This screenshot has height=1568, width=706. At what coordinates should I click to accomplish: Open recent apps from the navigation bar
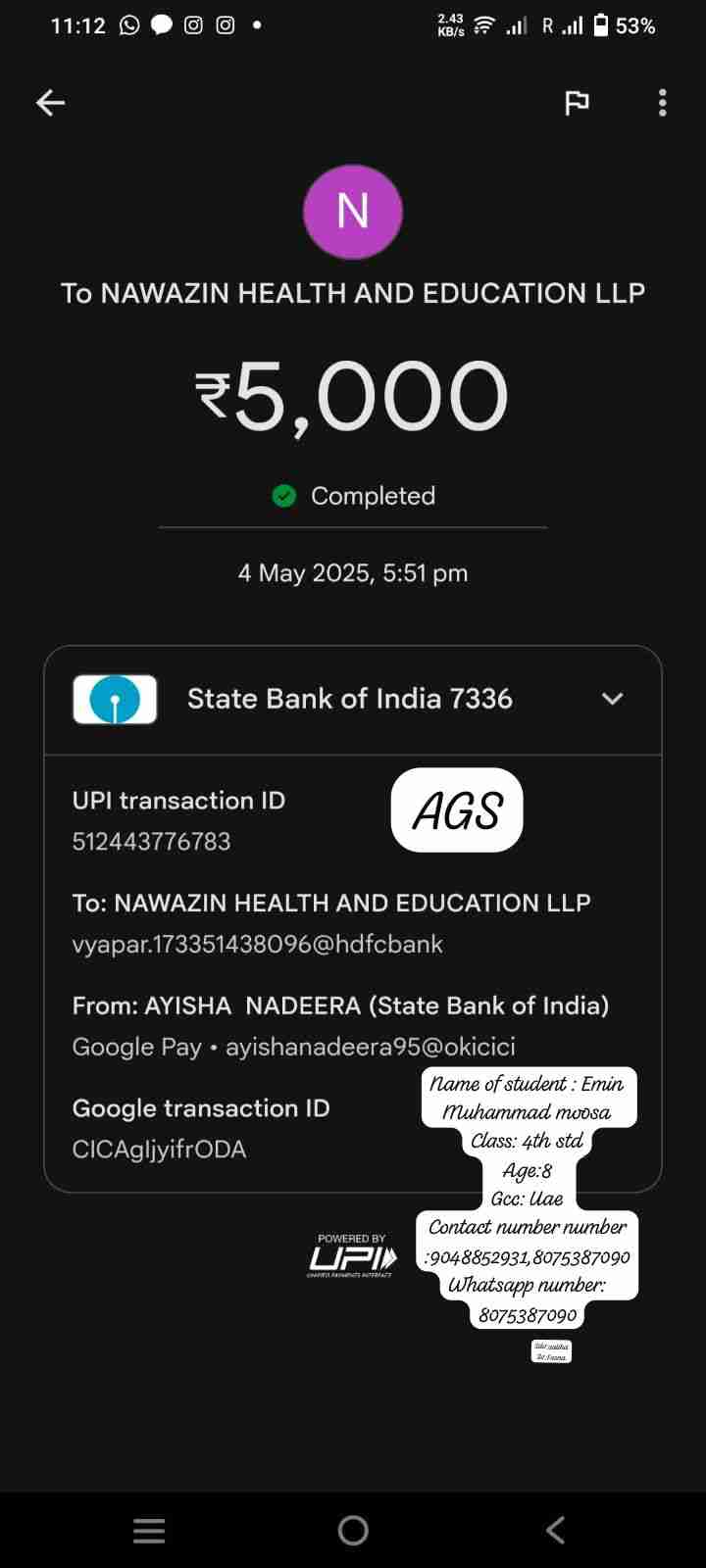[x=149, y=1530]
